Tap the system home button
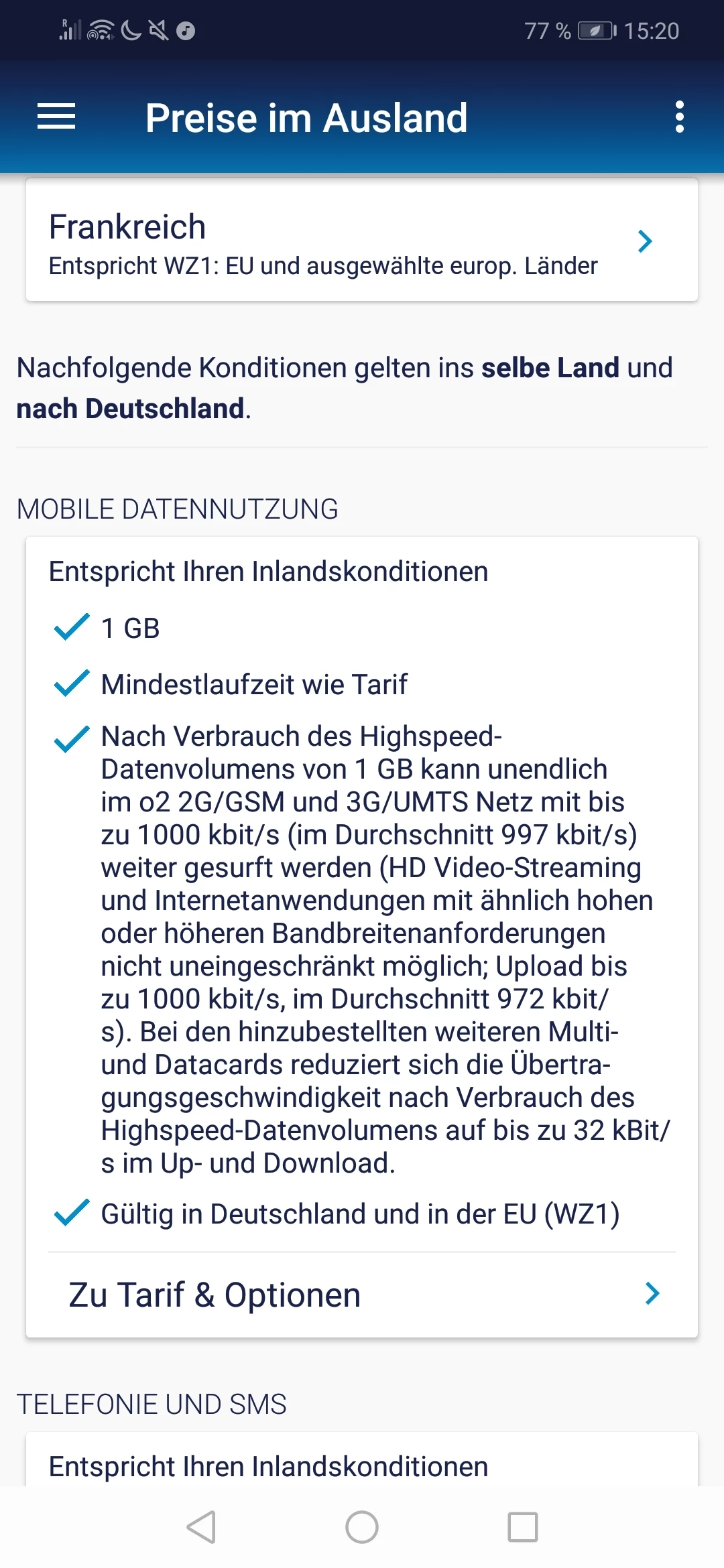Image resolution: width=724 pixels, height=1568 pixels. tap(362, 1527)
